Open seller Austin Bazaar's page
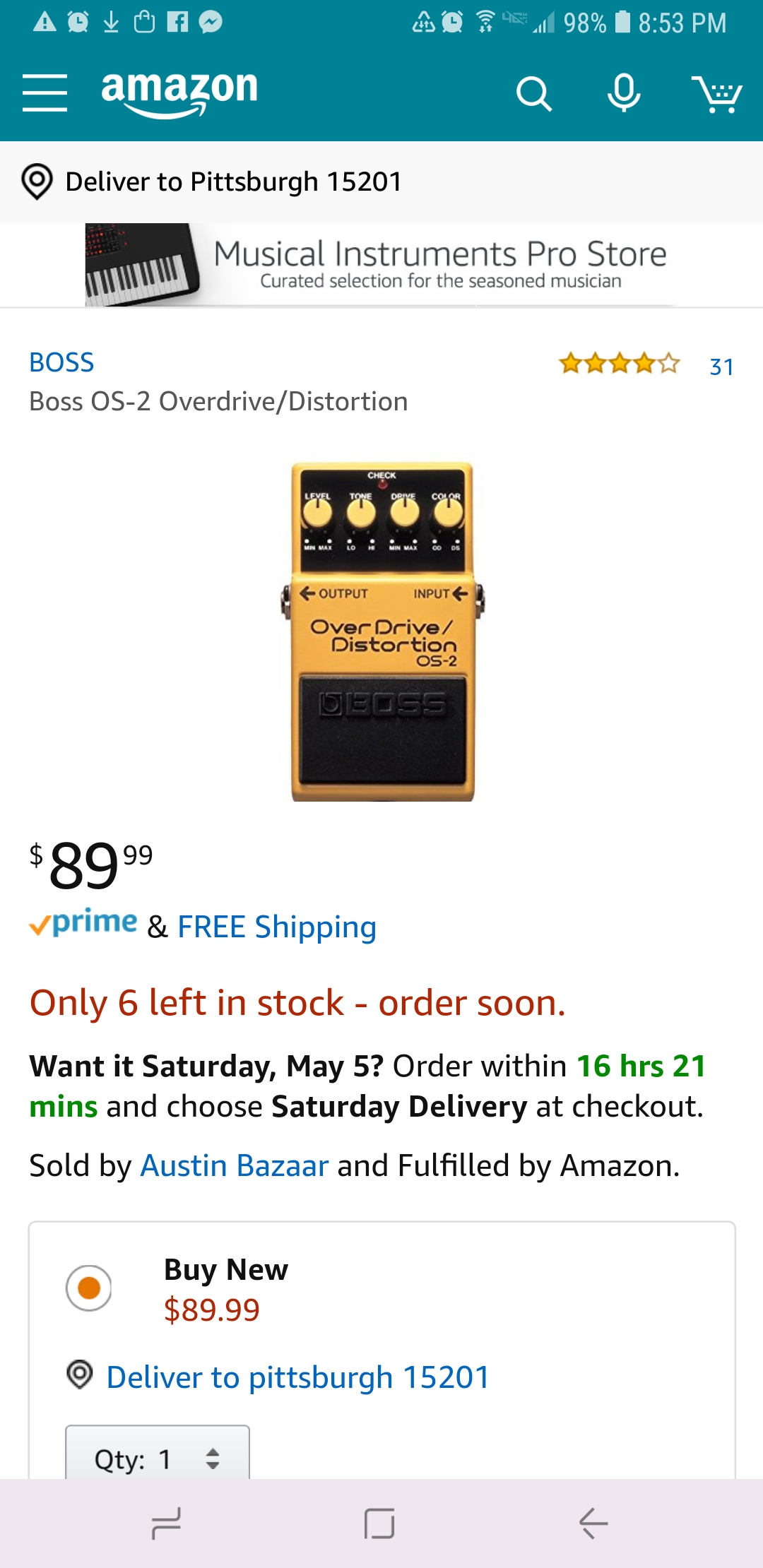This screenshot has width=763, height=1568. (x=235, y=1165)
